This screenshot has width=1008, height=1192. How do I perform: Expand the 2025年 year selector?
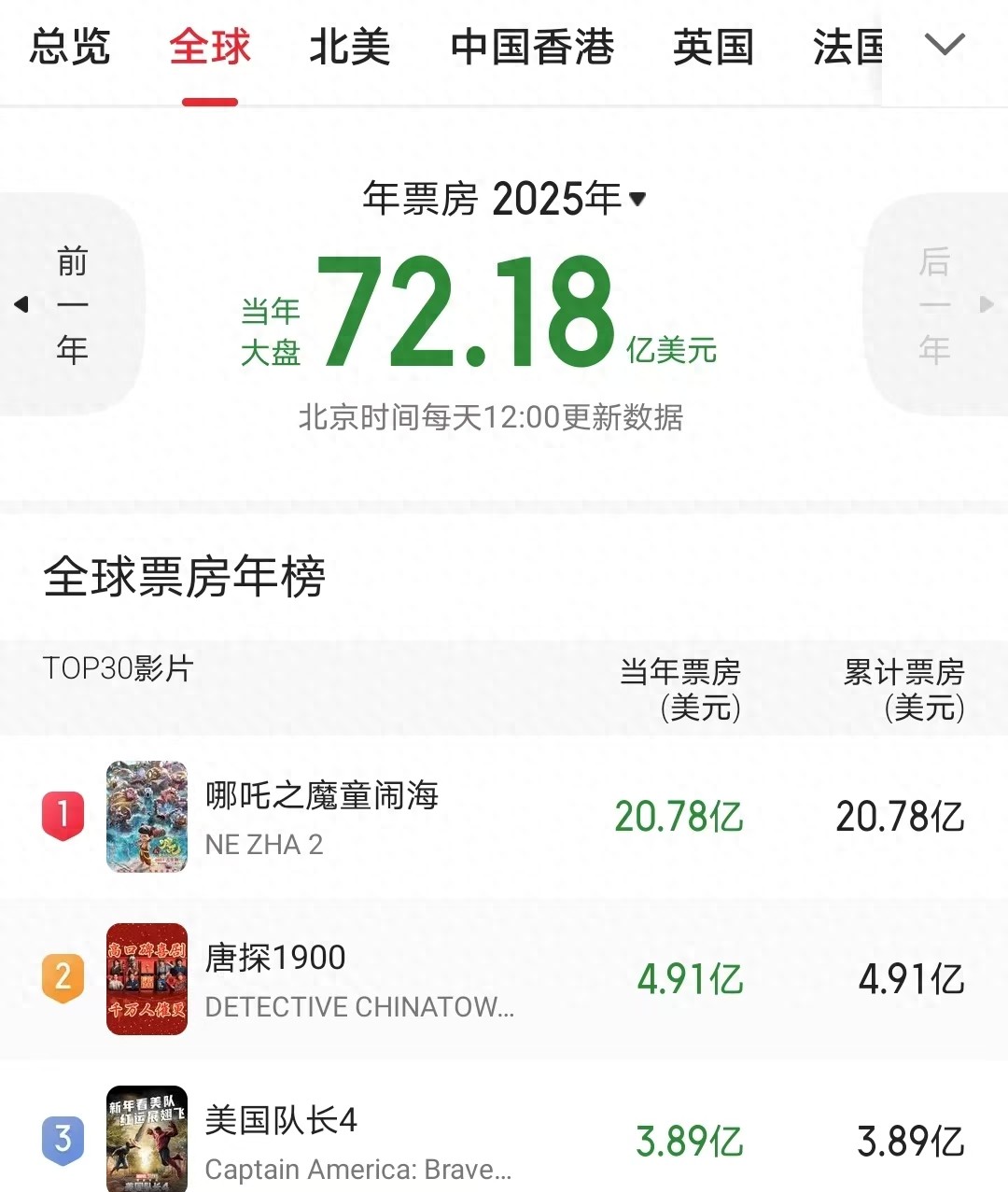[x=557, y=198]
